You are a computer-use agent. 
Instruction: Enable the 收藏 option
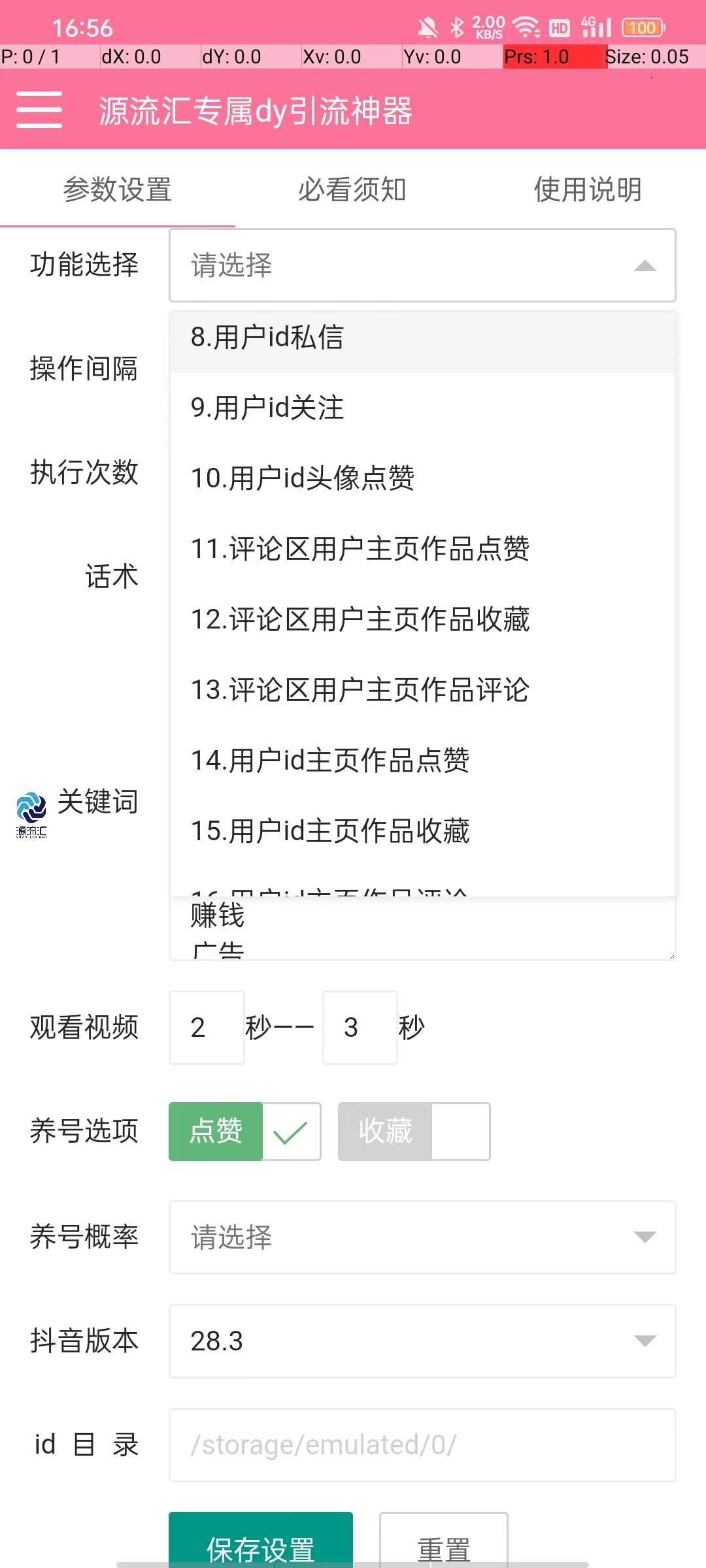coord(414,1132)
